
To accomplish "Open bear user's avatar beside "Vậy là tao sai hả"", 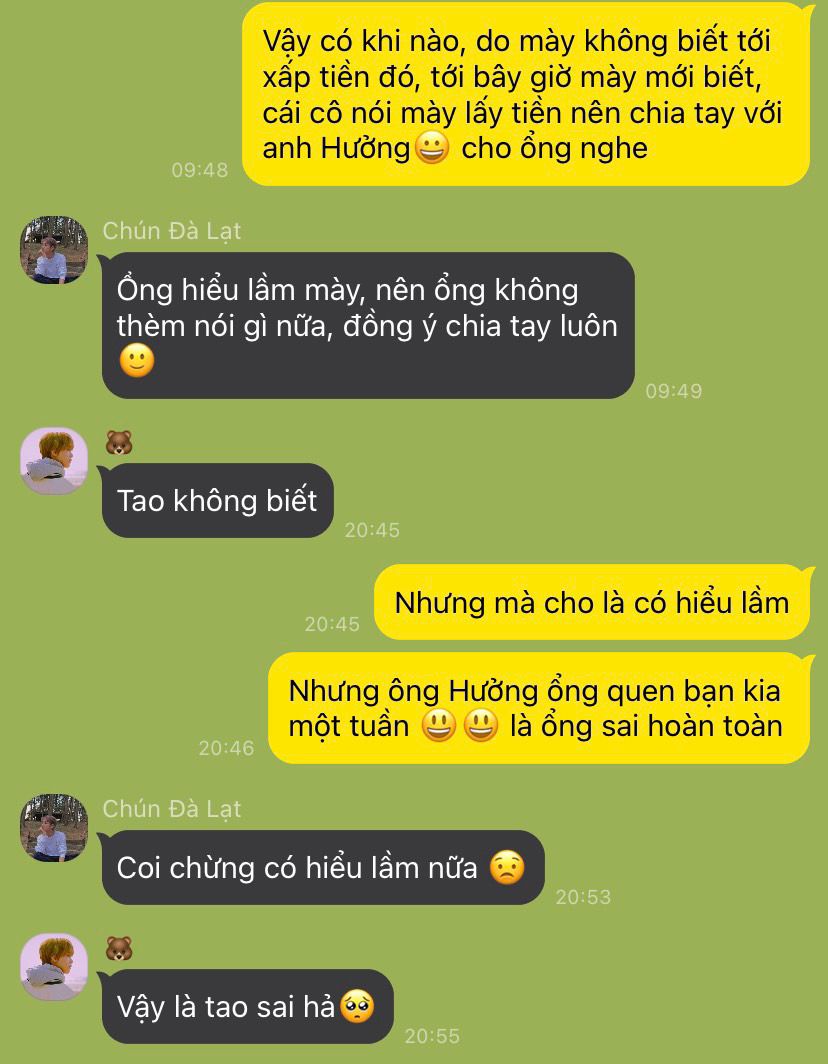I will point(54,967).
